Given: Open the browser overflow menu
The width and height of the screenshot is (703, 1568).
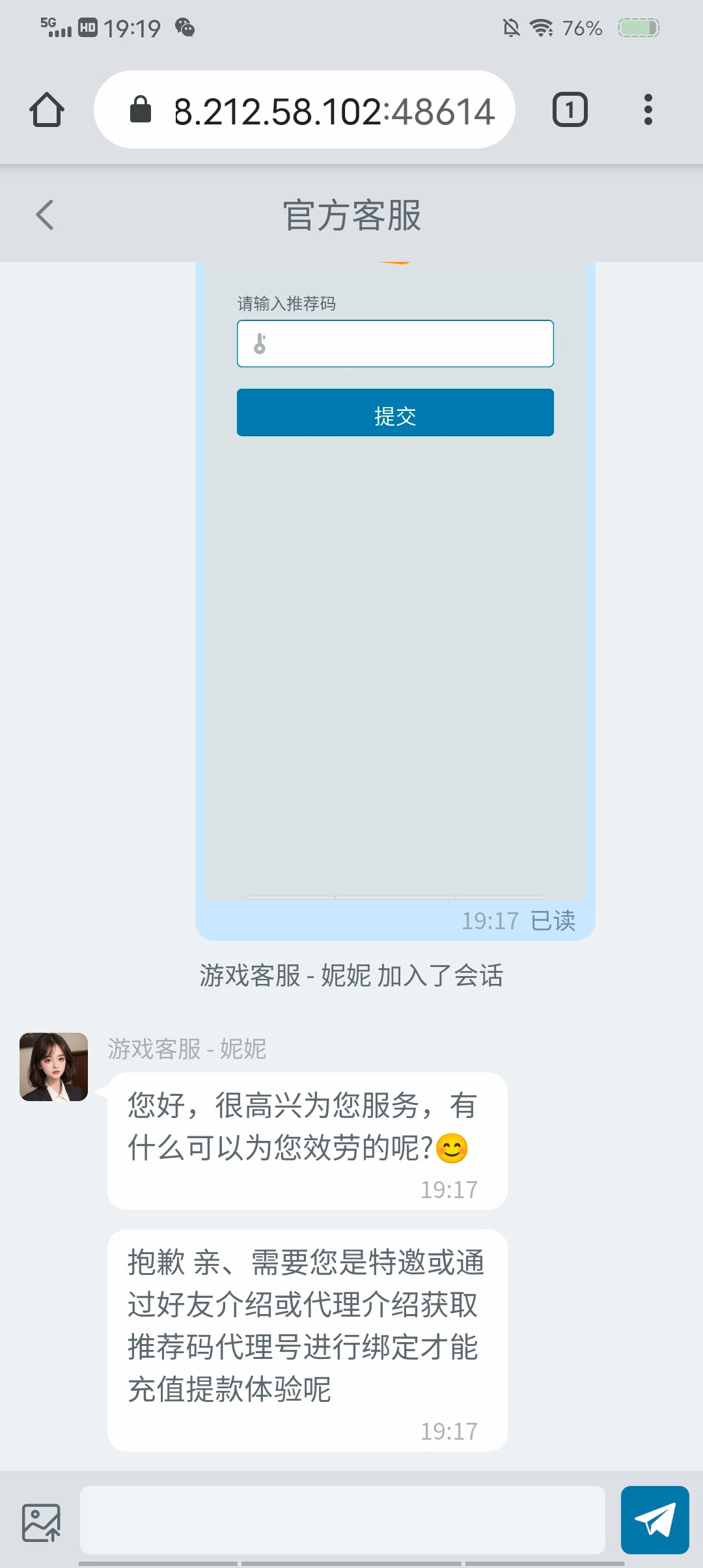Looking at the screenshot, I should (648, 109).
